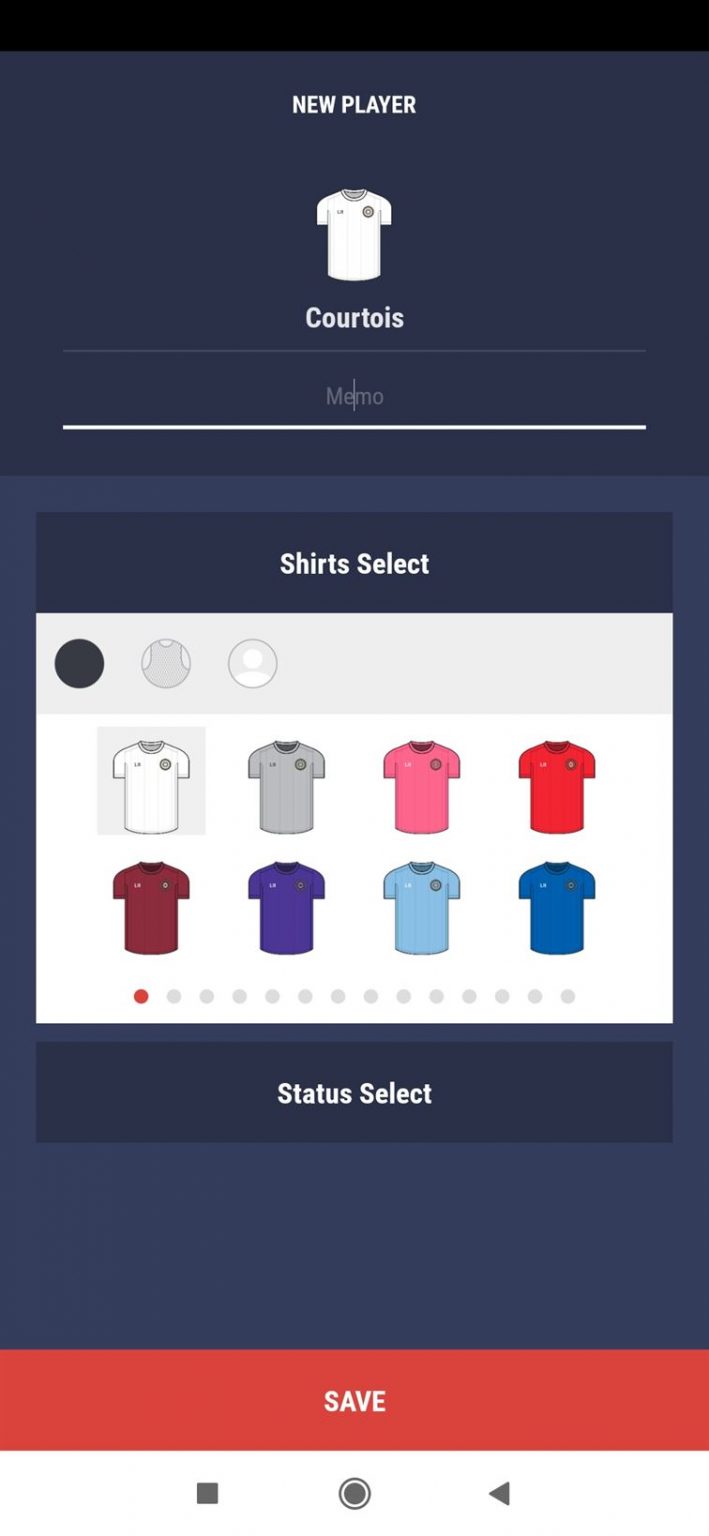
Task: Switch to the avatar photo tab
Action: click(253, 664)
